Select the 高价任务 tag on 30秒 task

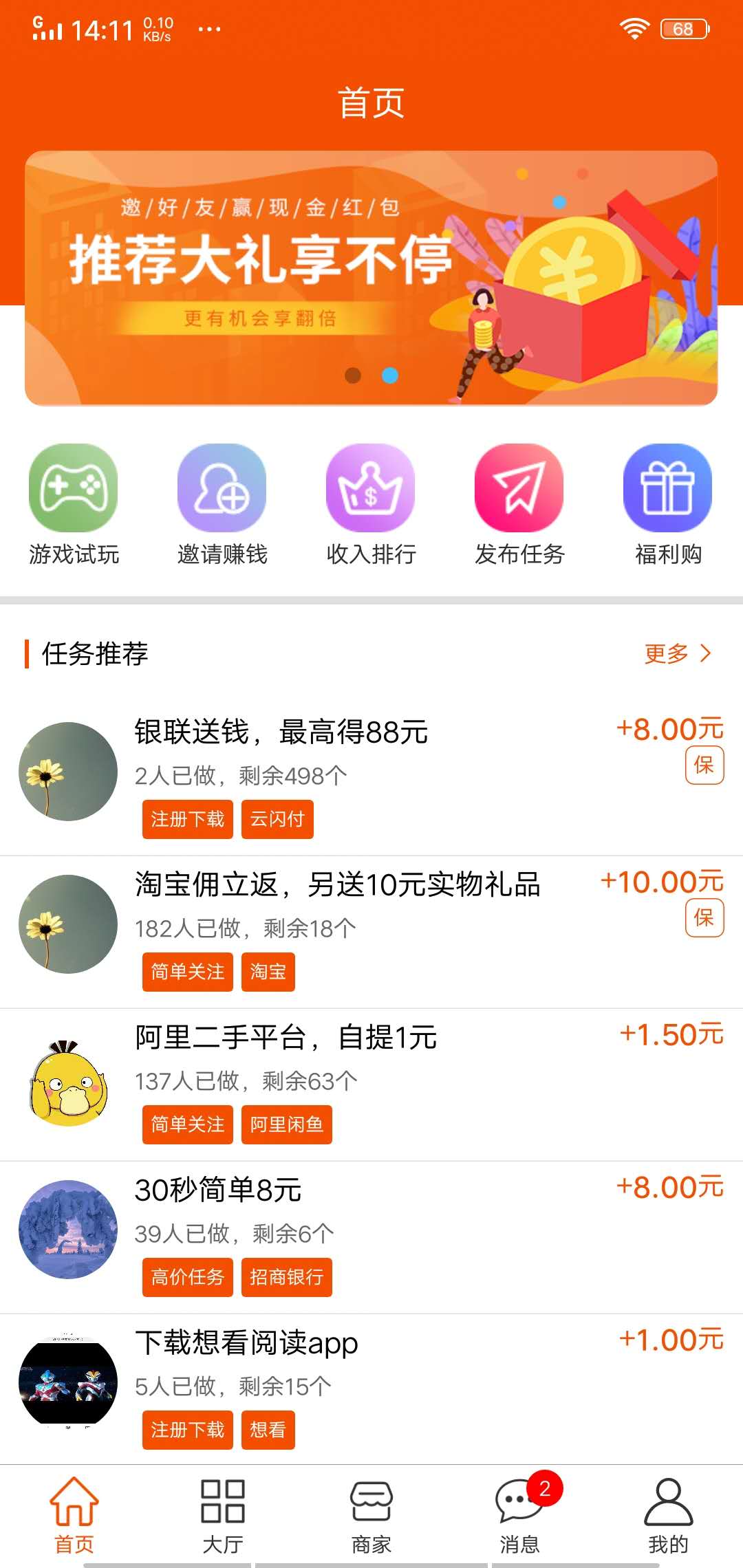tap(187, 1278)
